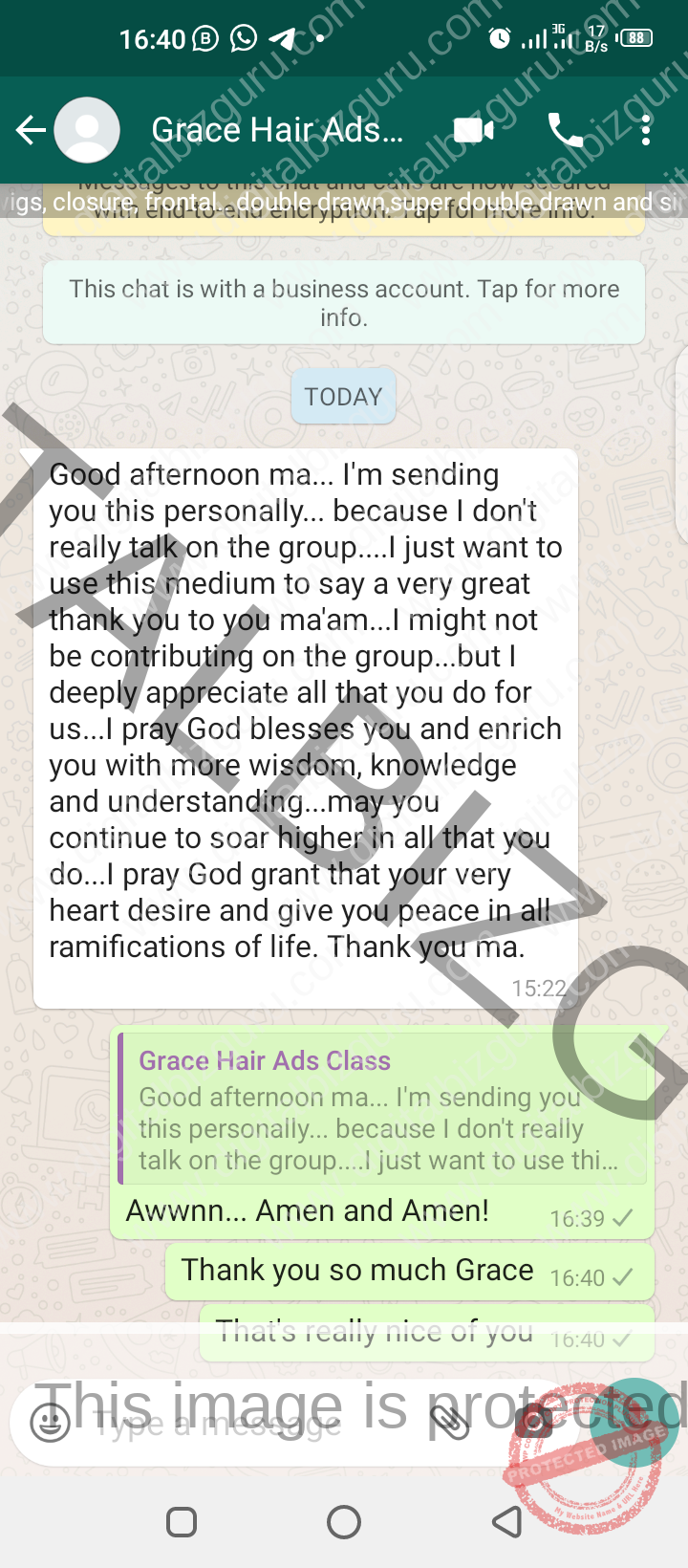Jump to quoted Grace Hair Ads Class message
This screenshot has width=688, height=1568.
pos(382,1110)
